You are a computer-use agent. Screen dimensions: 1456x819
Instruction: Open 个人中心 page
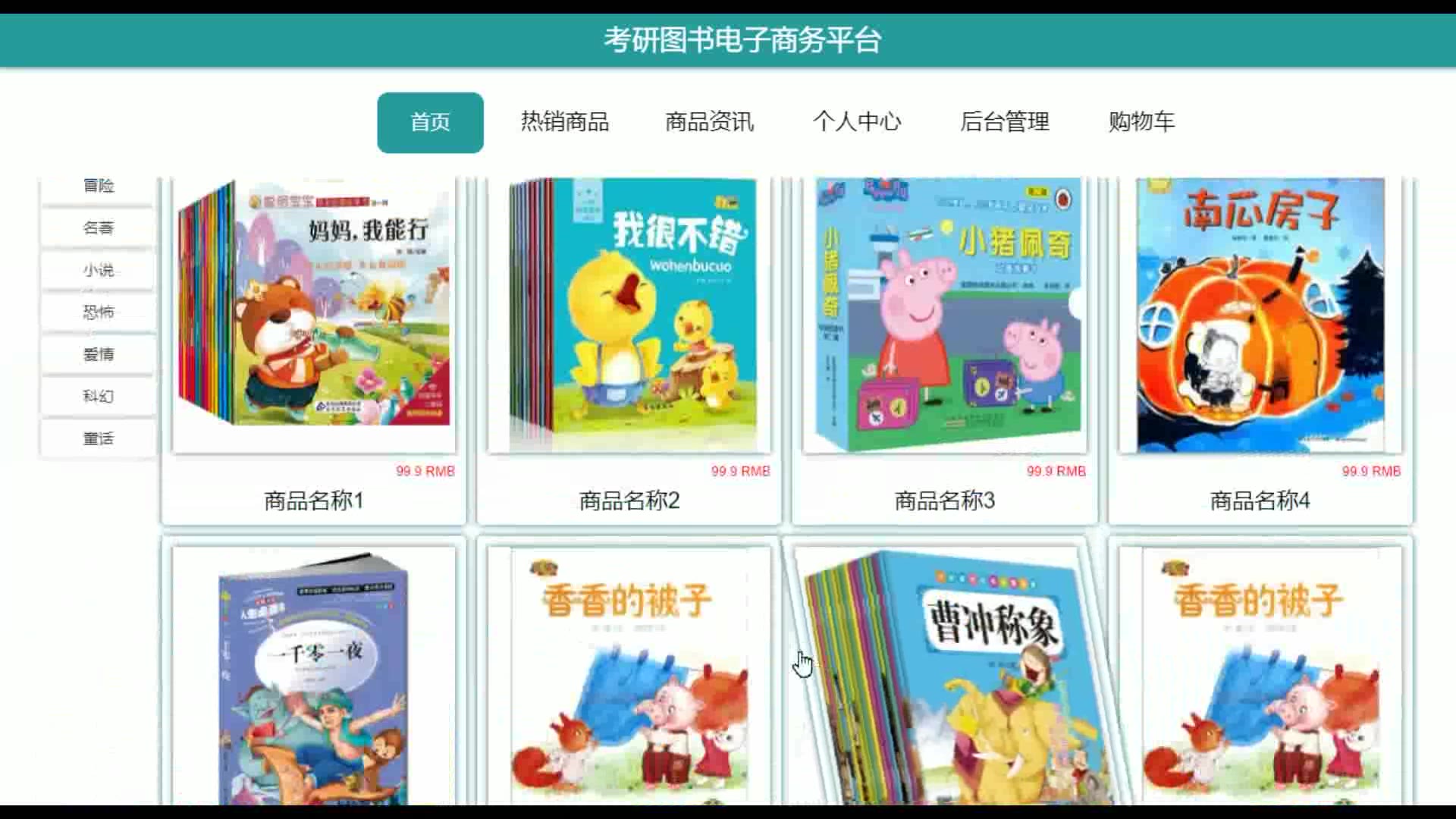(x=857, y=122)
